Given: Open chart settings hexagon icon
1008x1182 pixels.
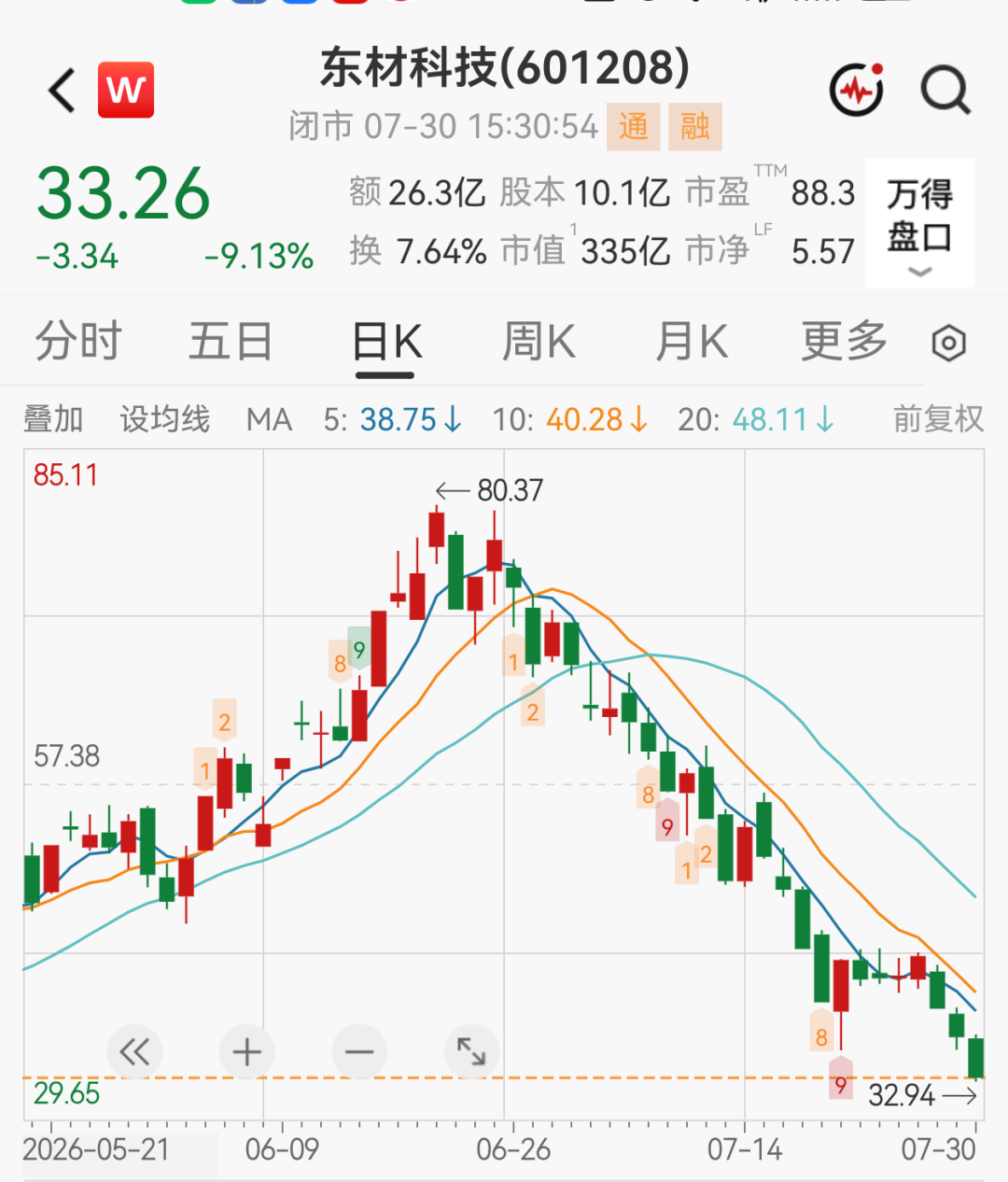Looking at the screenshot, I should tap(949, 344).
